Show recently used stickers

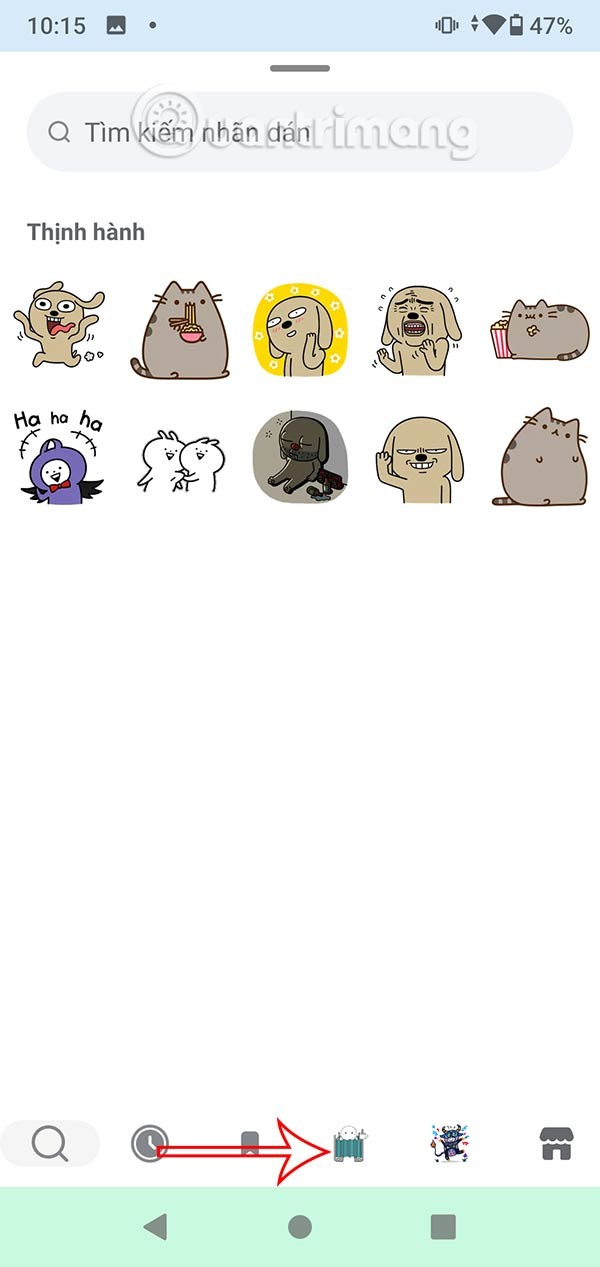pyautogui.click(x=150, y=1143)
